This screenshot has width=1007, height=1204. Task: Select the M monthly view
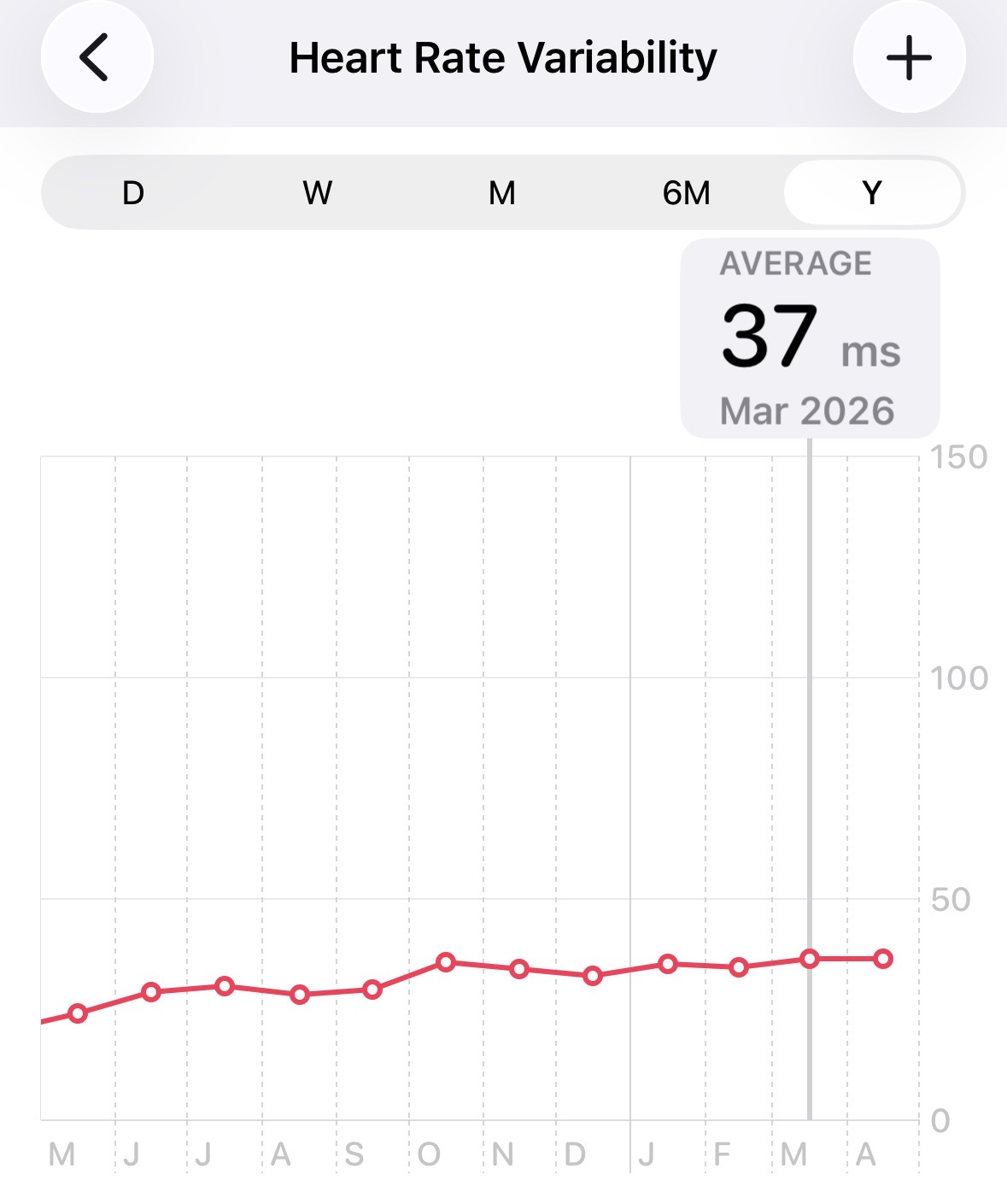tap(502, 193)
